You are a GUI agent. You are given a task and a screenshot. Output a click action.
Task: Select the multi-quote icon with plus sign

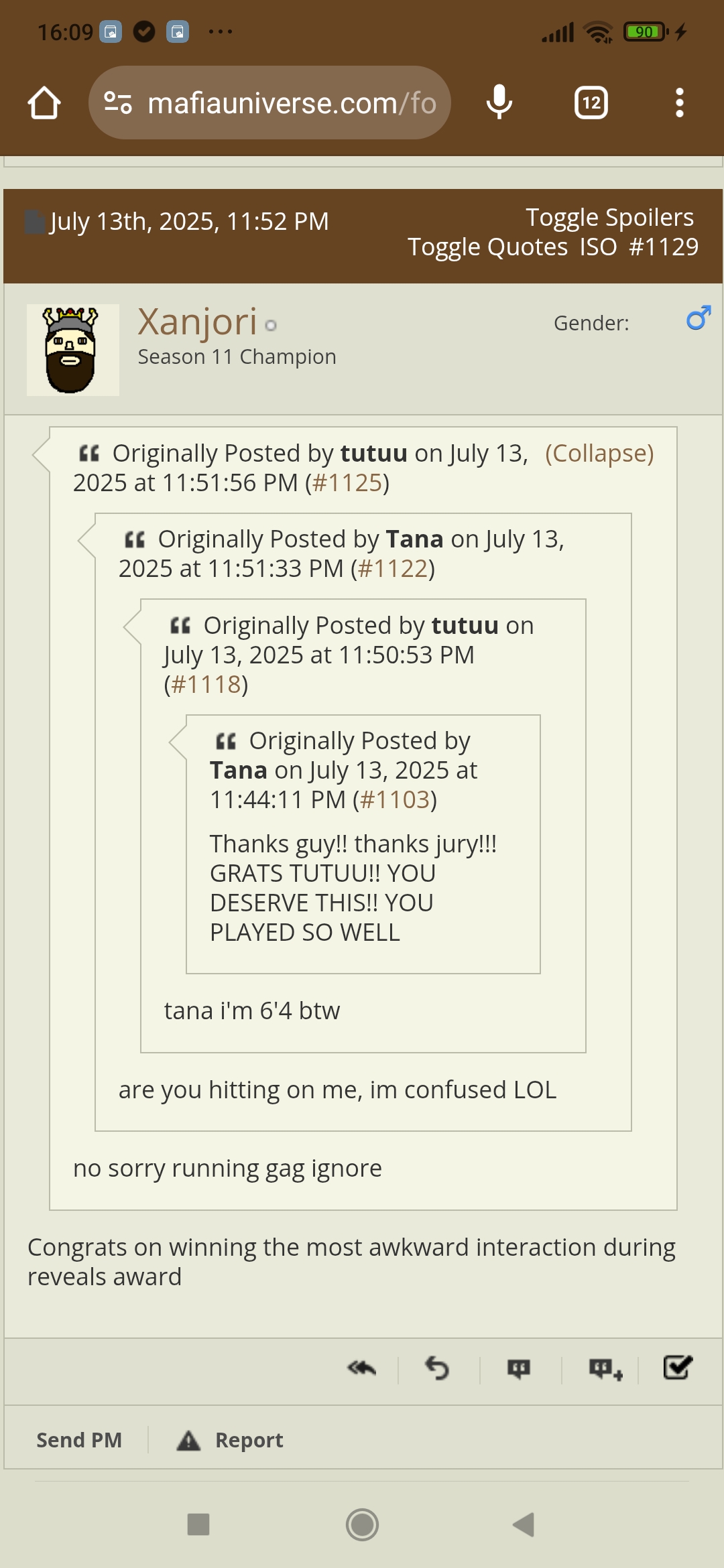point(605,1368)
